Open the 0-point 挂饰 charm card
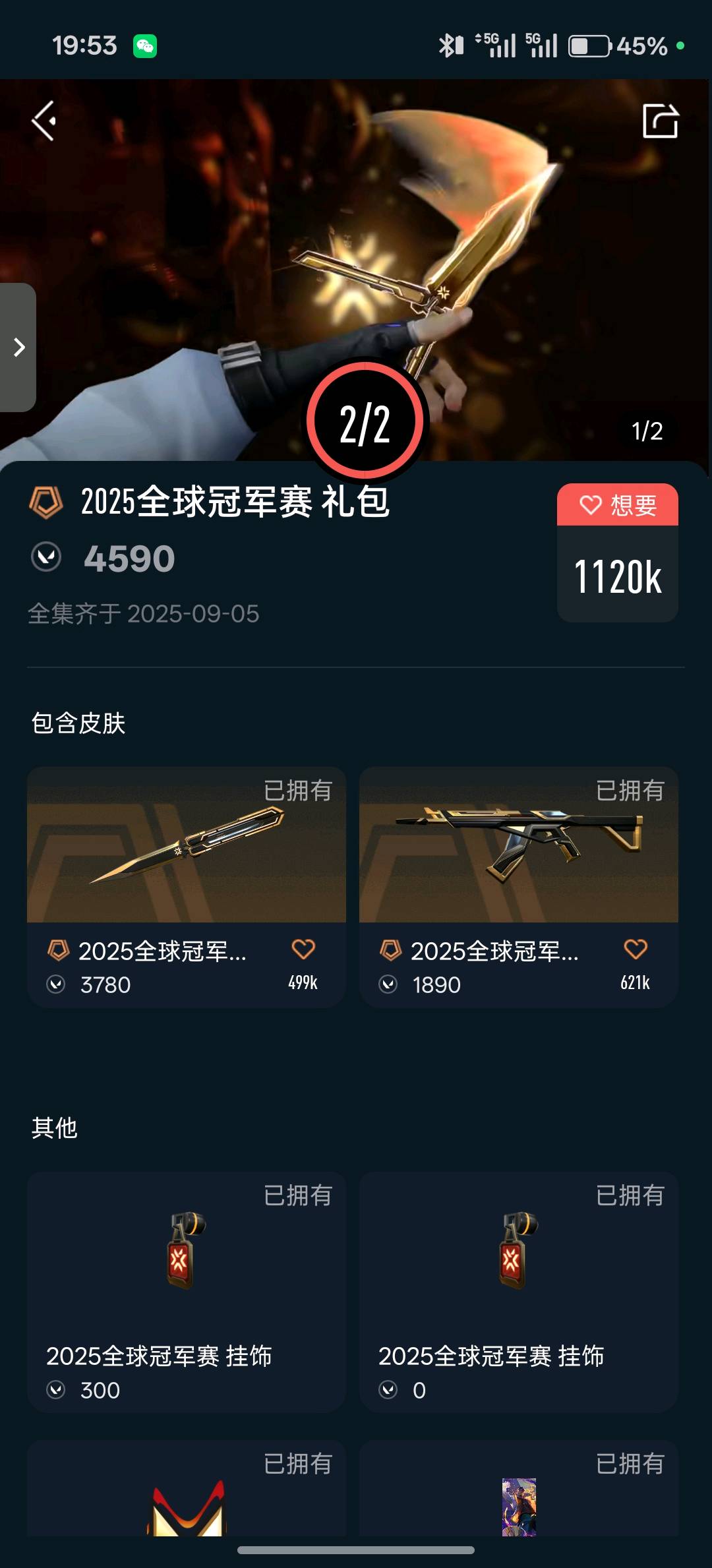The height and width of the screenshot is (1568, 712). coord(518,1291)
